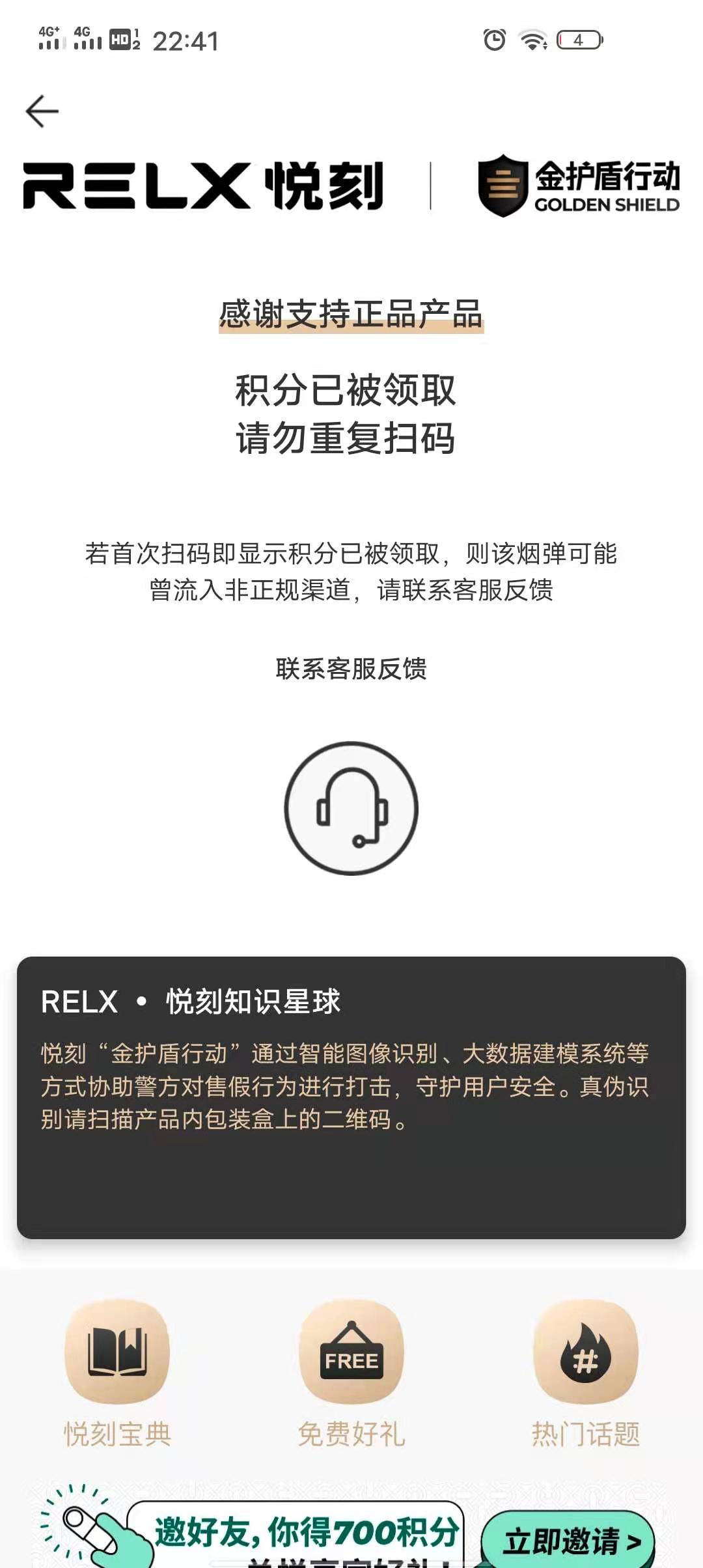This screenshot has width=703, height=1568.
Task: Tap the HD indicator in the status bar
Action: (119, 39)
